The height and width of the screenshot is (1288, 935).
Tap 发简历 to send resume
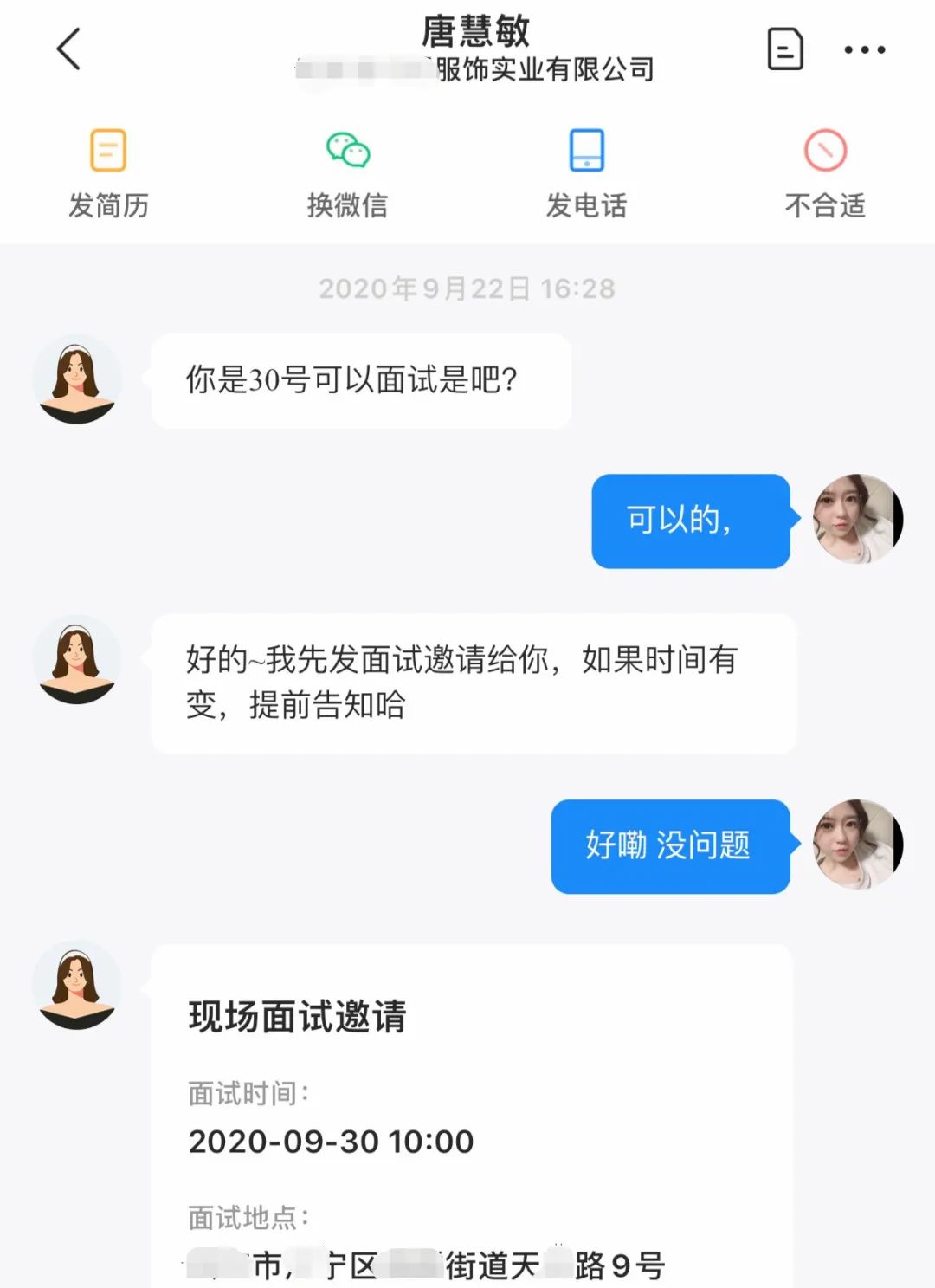click(x=108, y=172)
